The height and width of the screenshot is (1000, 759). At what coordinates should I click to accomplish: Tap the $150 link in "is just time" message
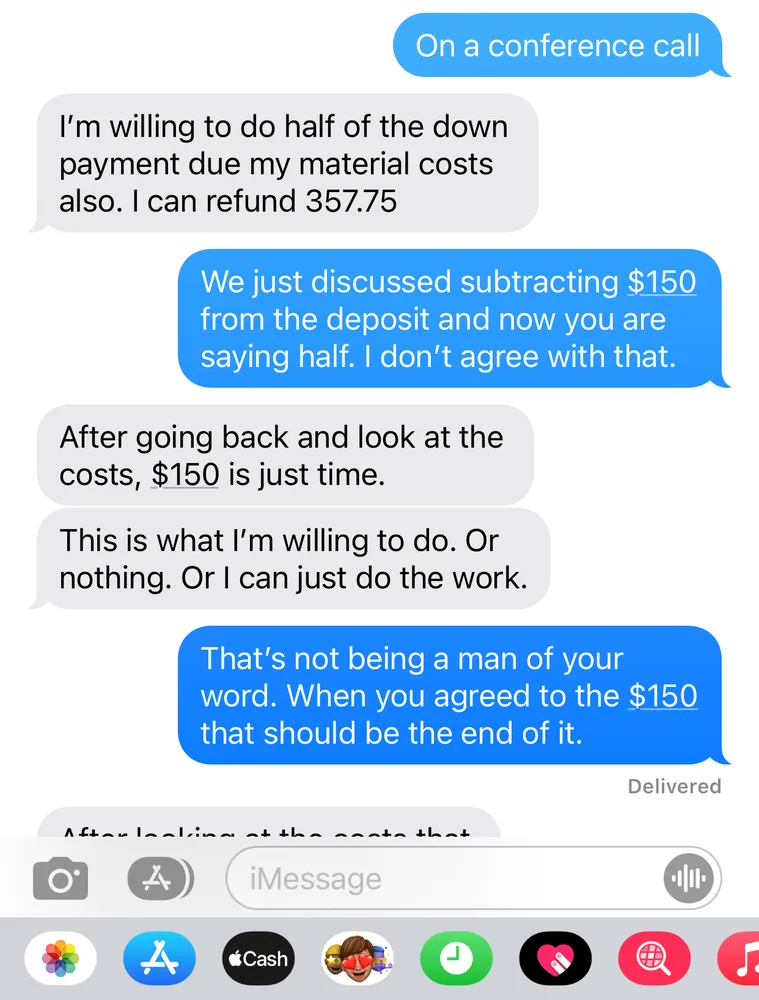[185, 475]
